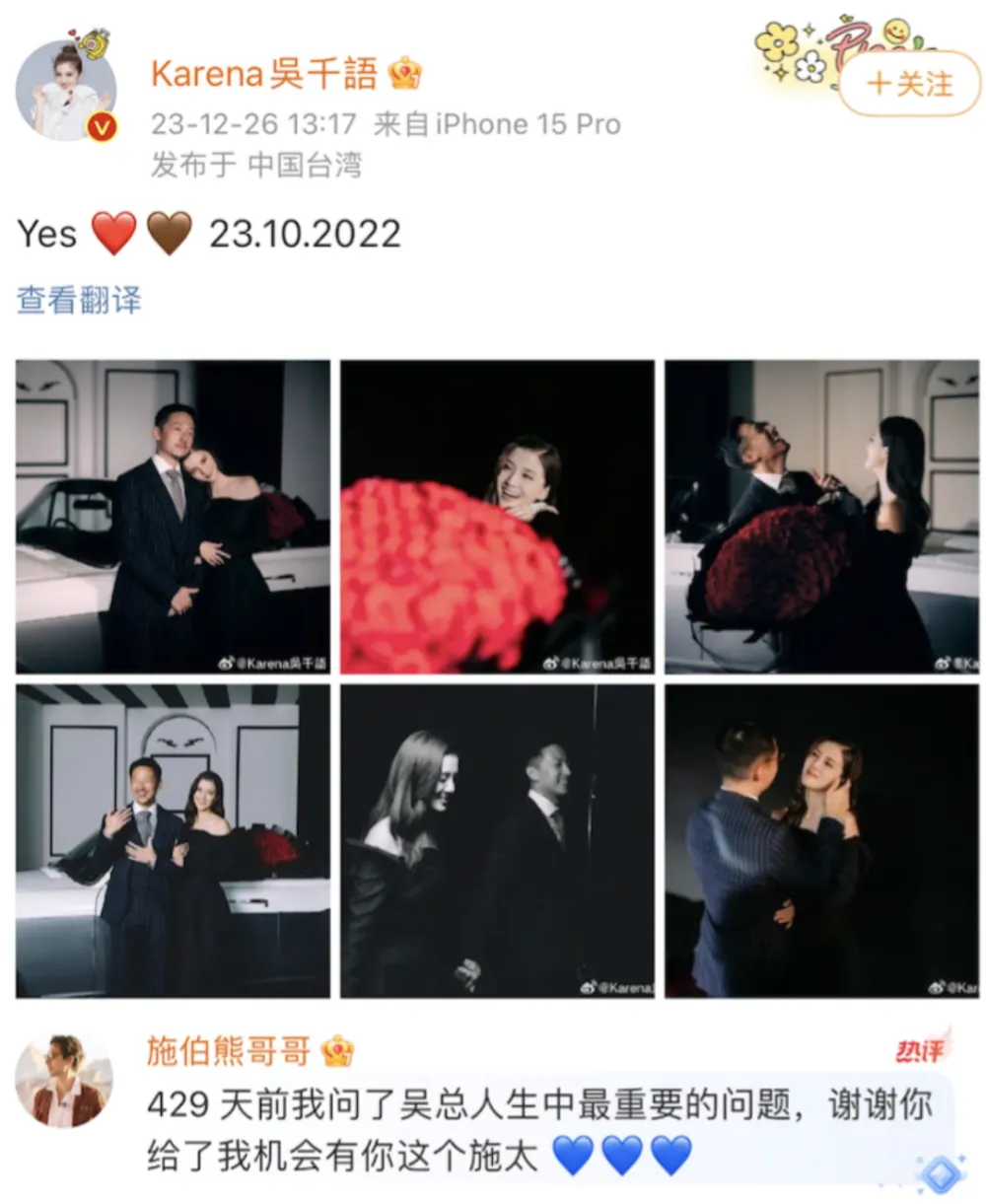Follow Karena吴千語 with the 关注 button
The width and height of the screenshot is (986, 1204).
pyautogui.click(x=909, y=84)
